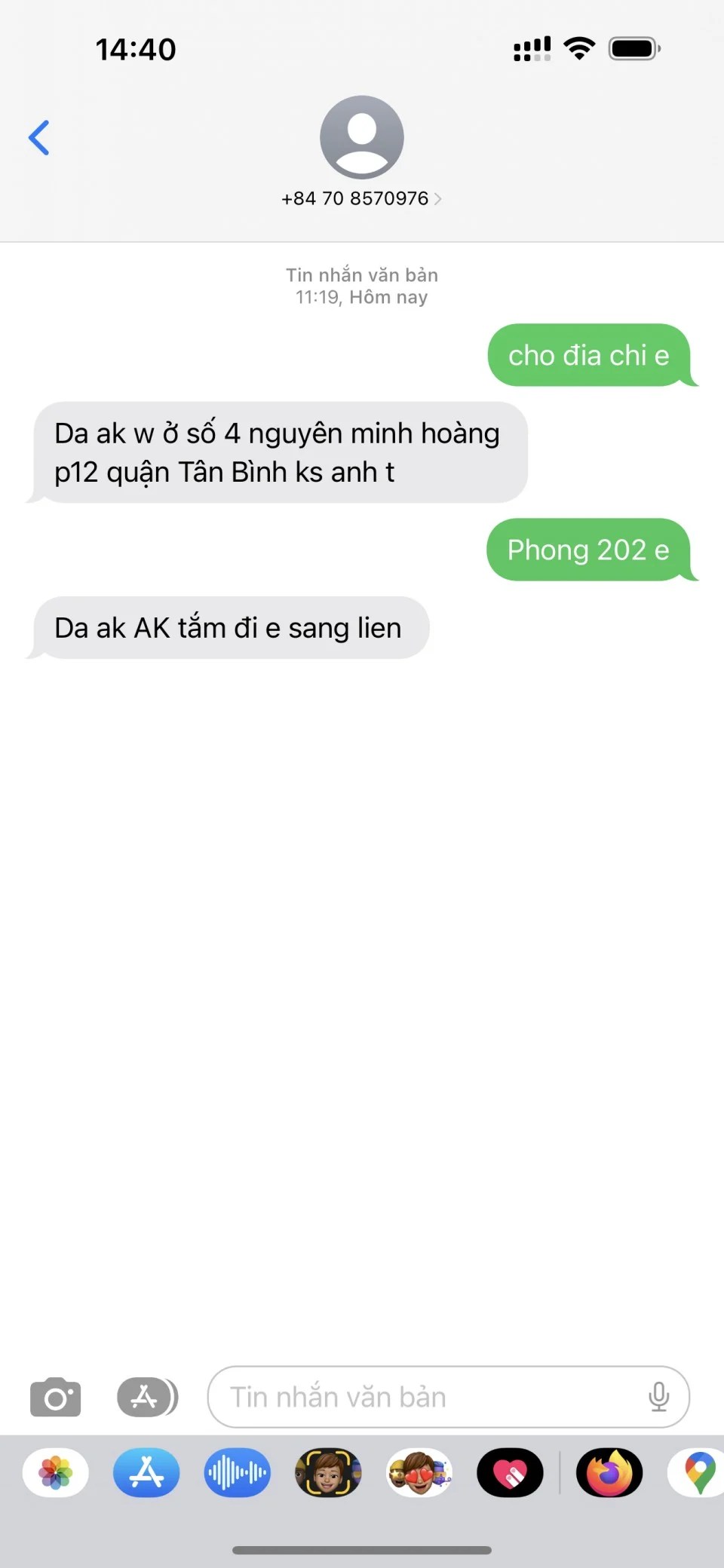Focus the Tin nhắn văn bản field
724x1568 pixels.
pyautogui.click(x=422, y=1397)
